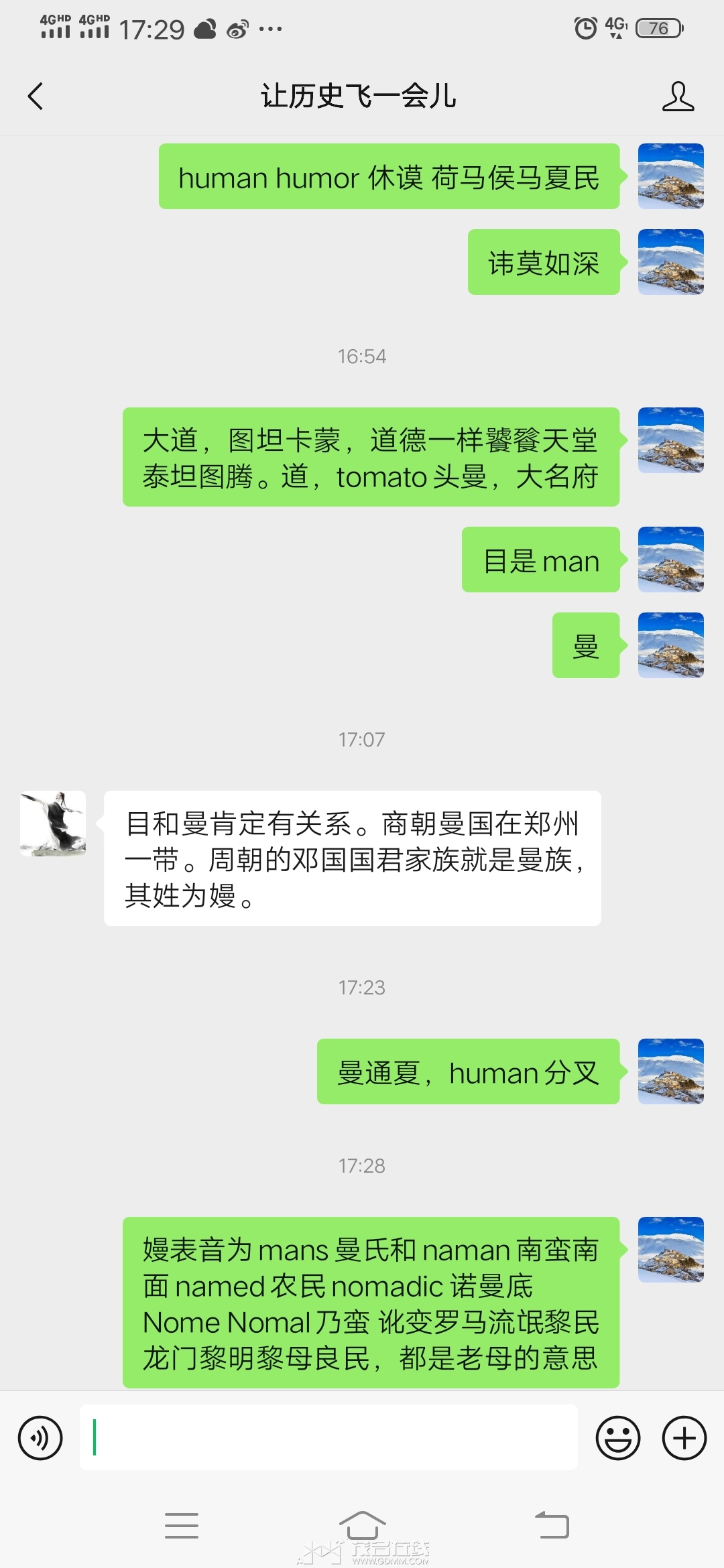
Task: Focus the message text field
Action: click(328, 1437)
